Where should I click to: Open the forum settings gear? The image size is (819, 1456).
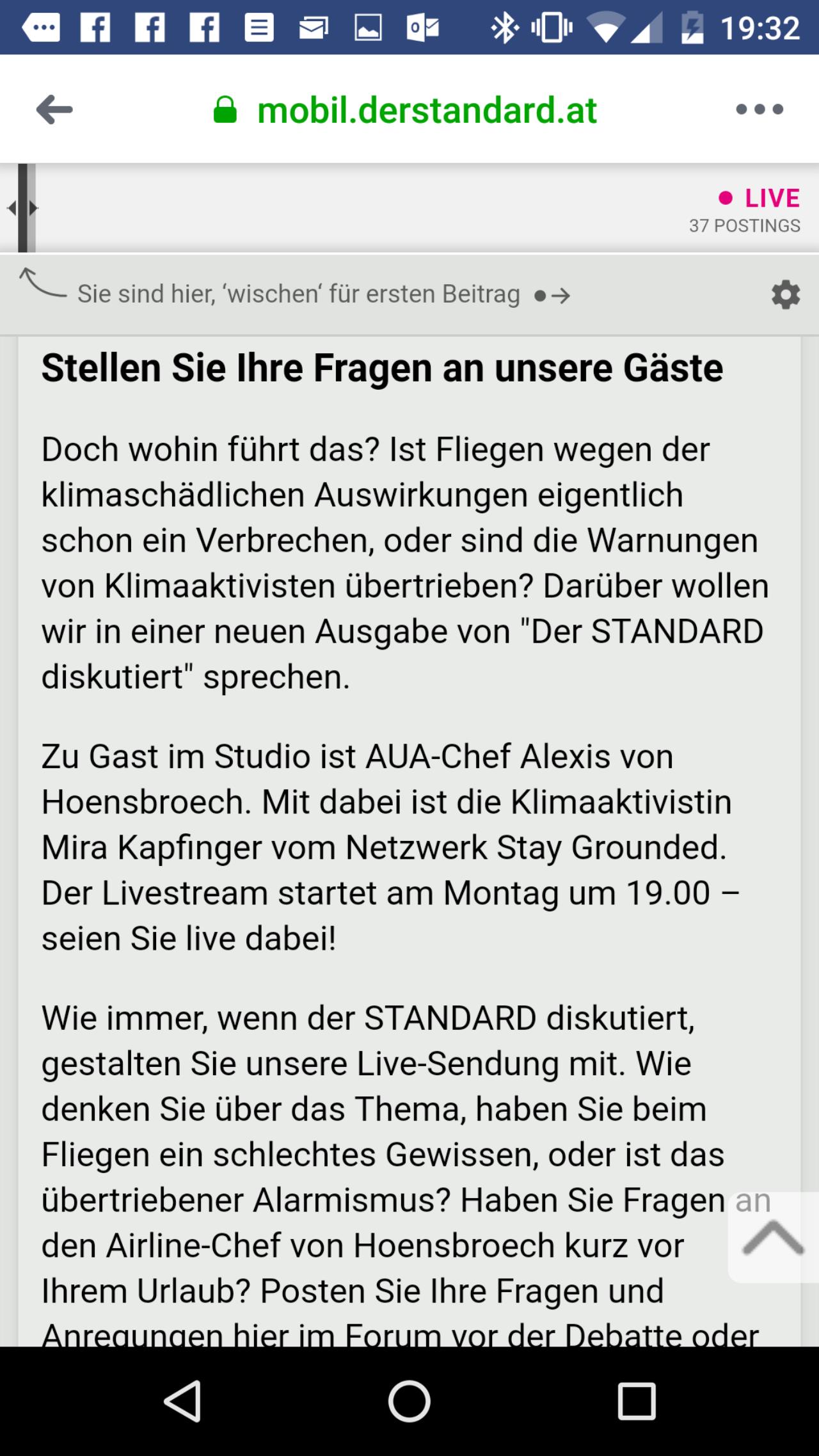(x=786, y=295)
